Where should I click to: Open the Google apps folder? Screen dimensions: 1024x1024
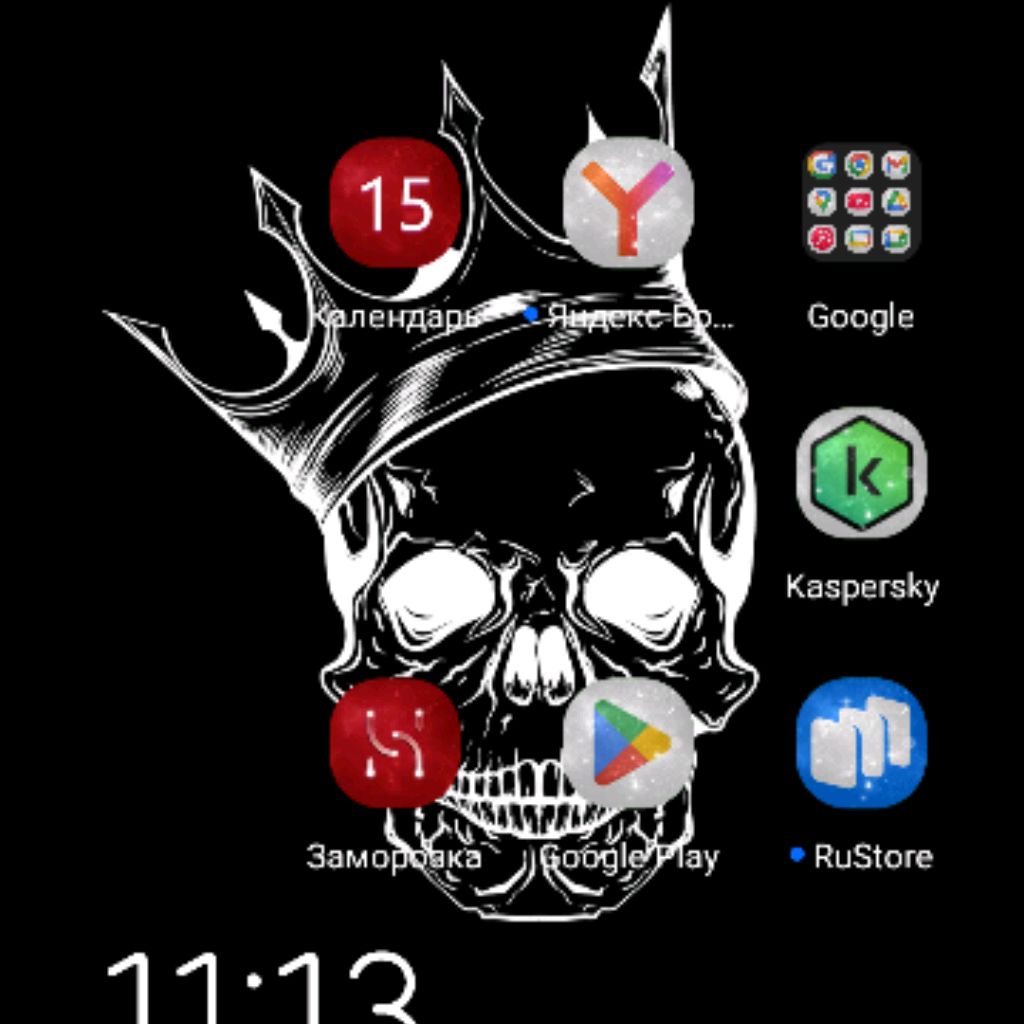860,203
